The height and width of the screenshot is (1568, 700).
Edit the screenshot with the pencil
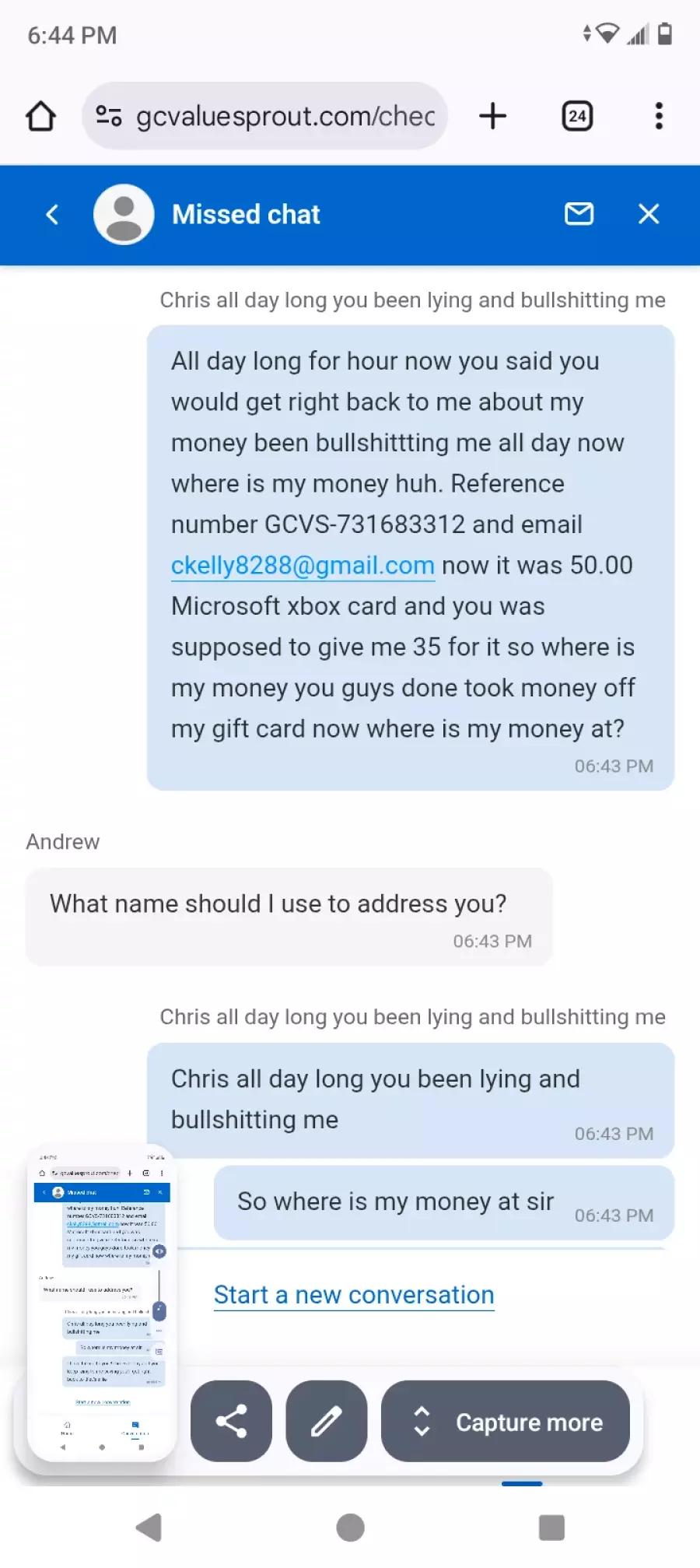tap(327, 1421)
